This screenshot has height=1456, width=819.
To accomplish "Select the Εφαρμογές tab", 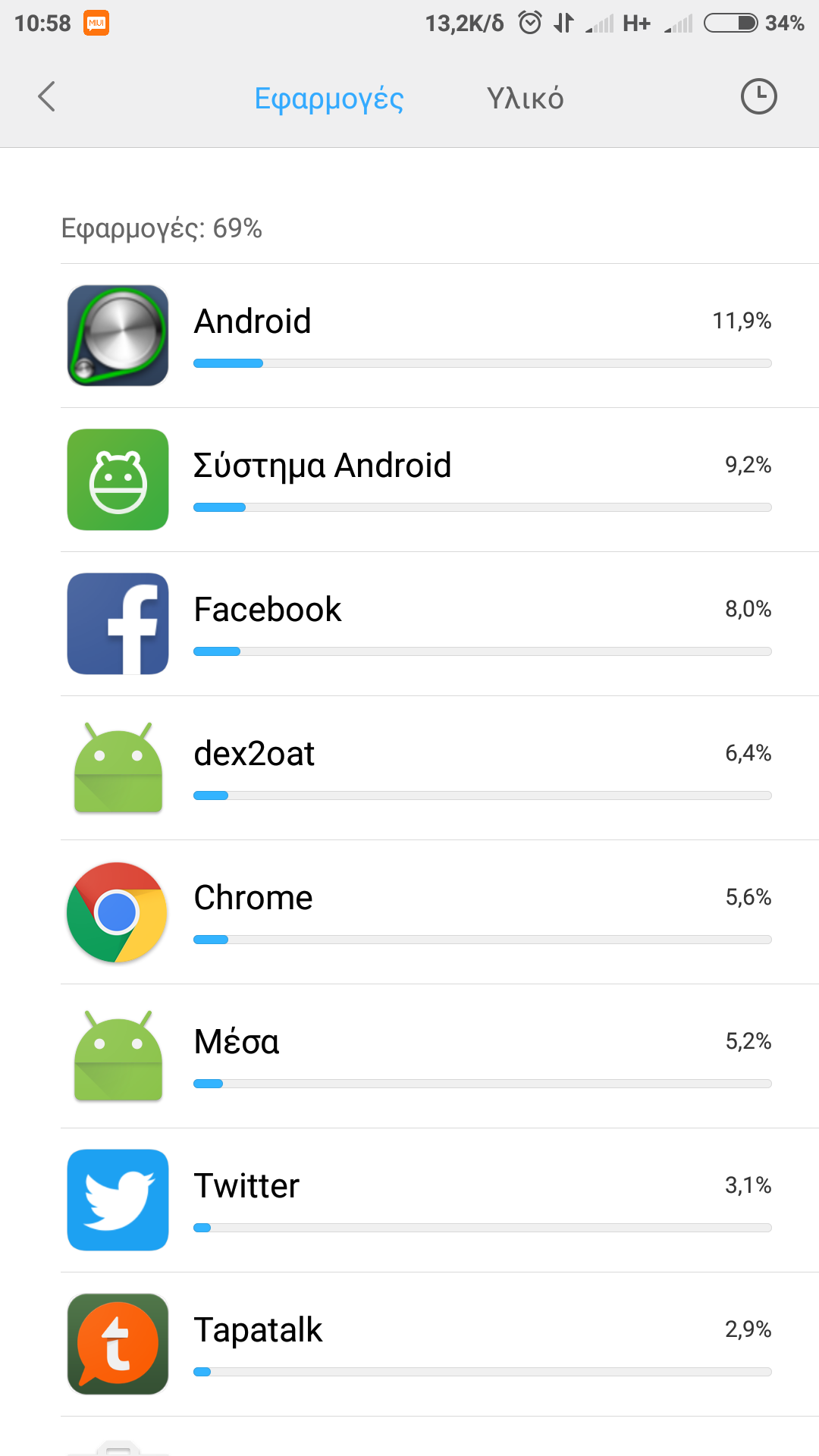I will point(329,99).
